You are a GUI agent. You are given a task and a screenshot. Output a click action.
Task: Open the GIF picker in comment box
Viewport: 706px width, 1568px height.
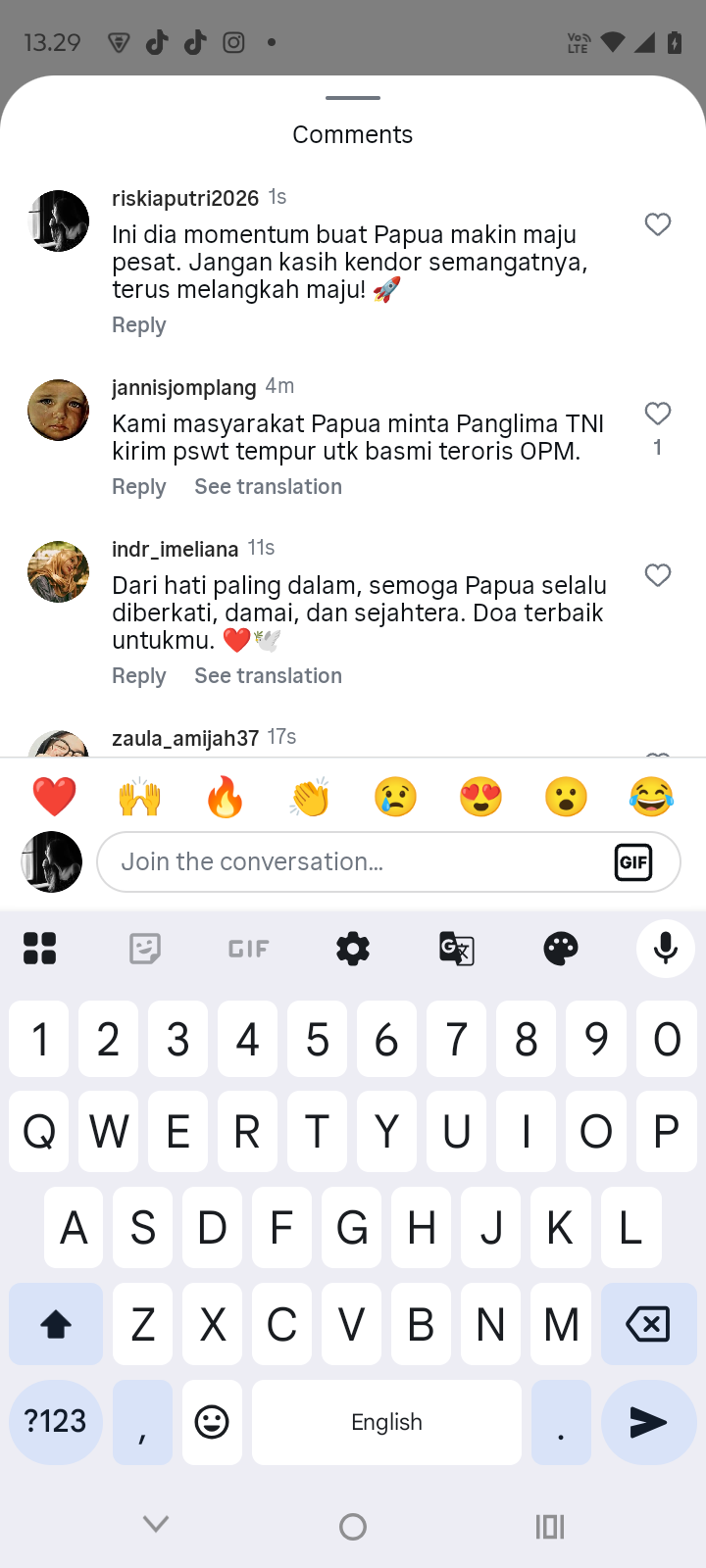(x=633, y=862)
